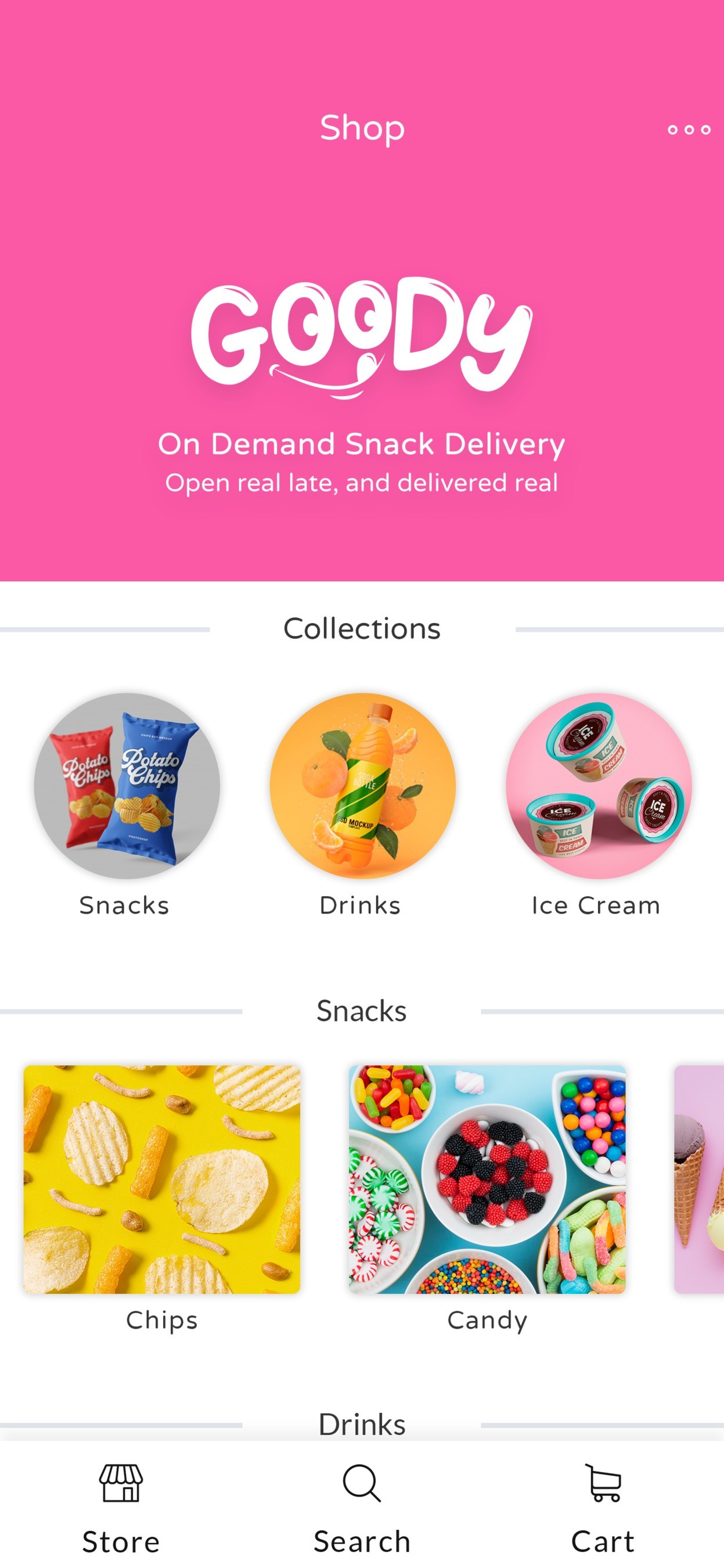Open the Chips category card
724x1568 pixels.
162,1179
